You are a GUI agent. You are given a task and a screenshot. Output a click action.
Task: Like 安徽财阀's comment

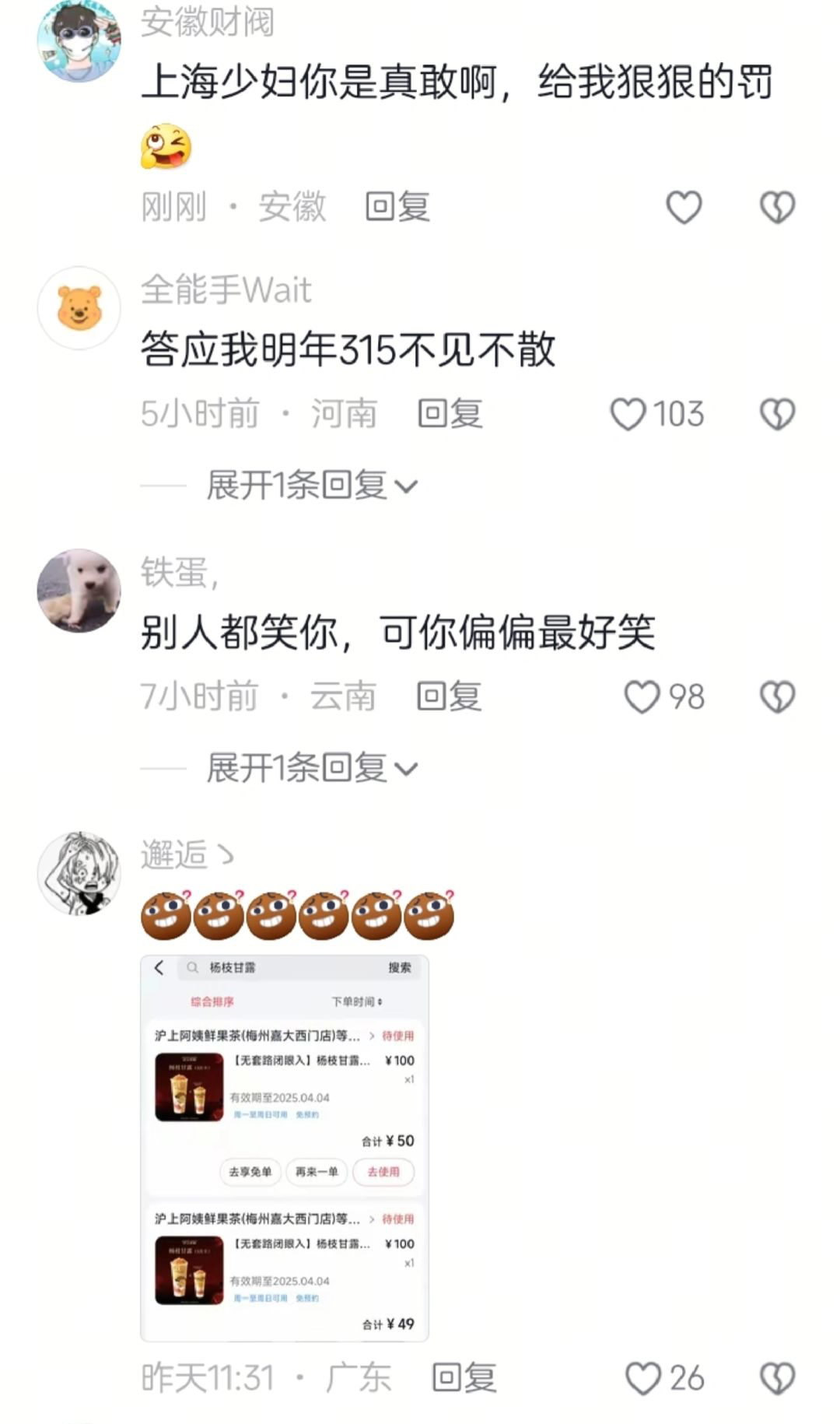[684, 208]
